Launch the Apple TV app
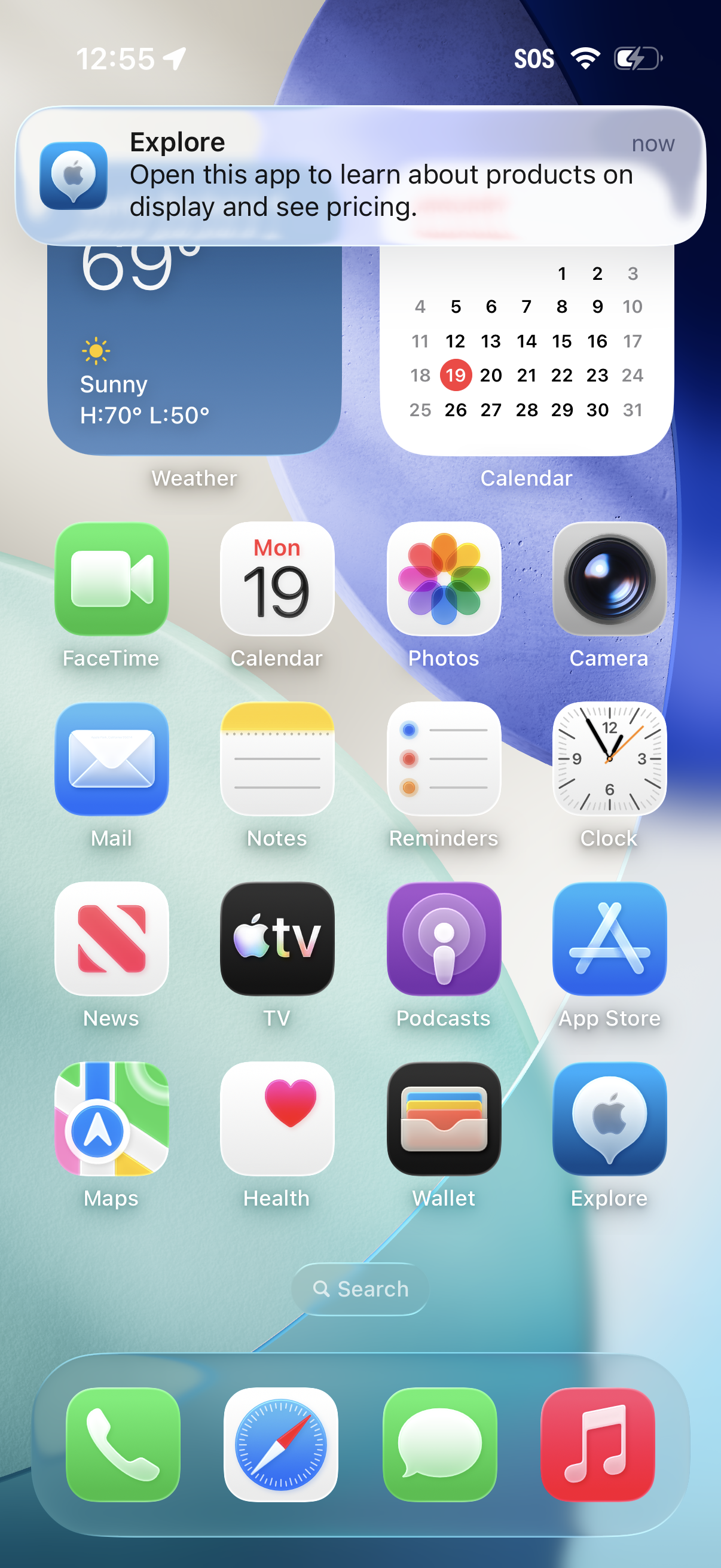 [x=277, y=939]
